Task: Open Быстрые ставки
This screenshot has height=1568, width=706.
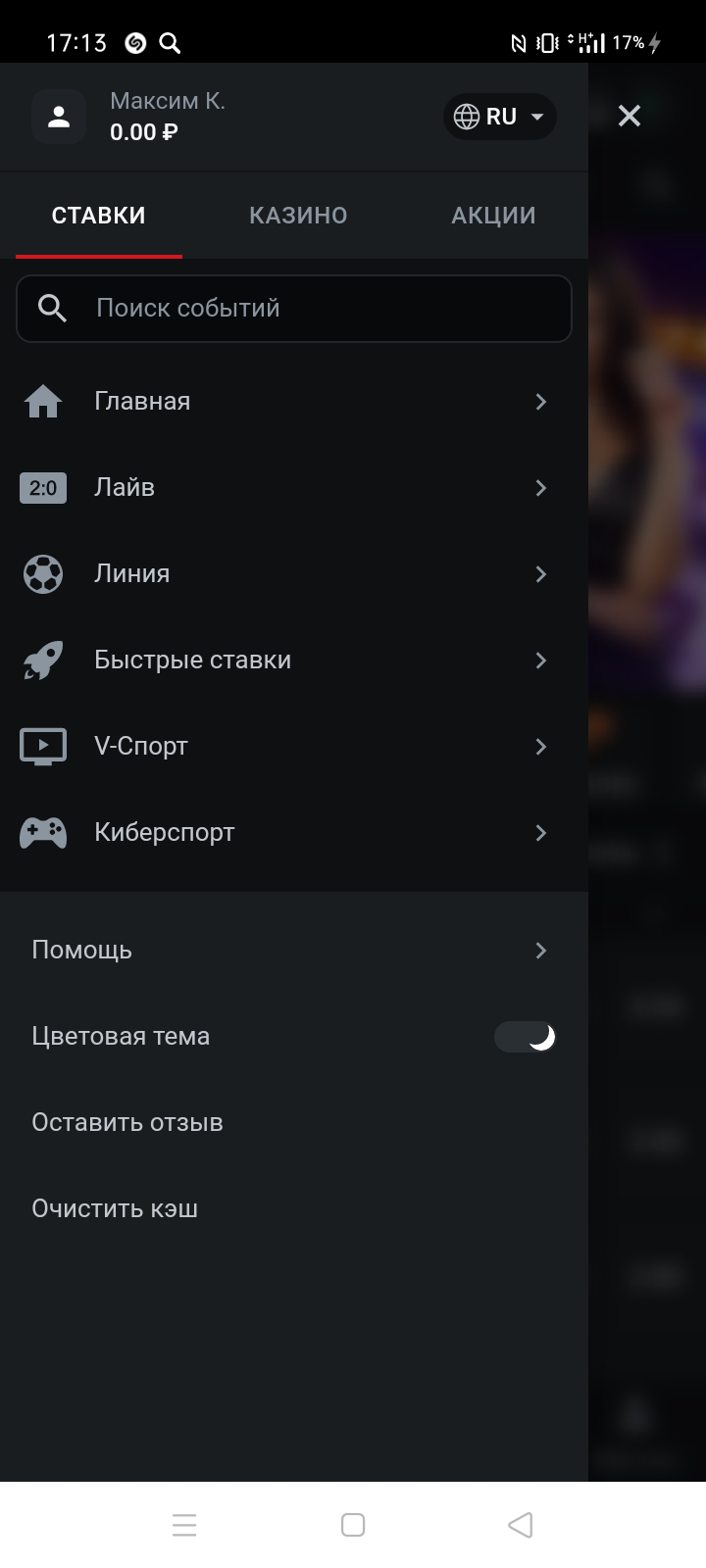Action: 294,661
